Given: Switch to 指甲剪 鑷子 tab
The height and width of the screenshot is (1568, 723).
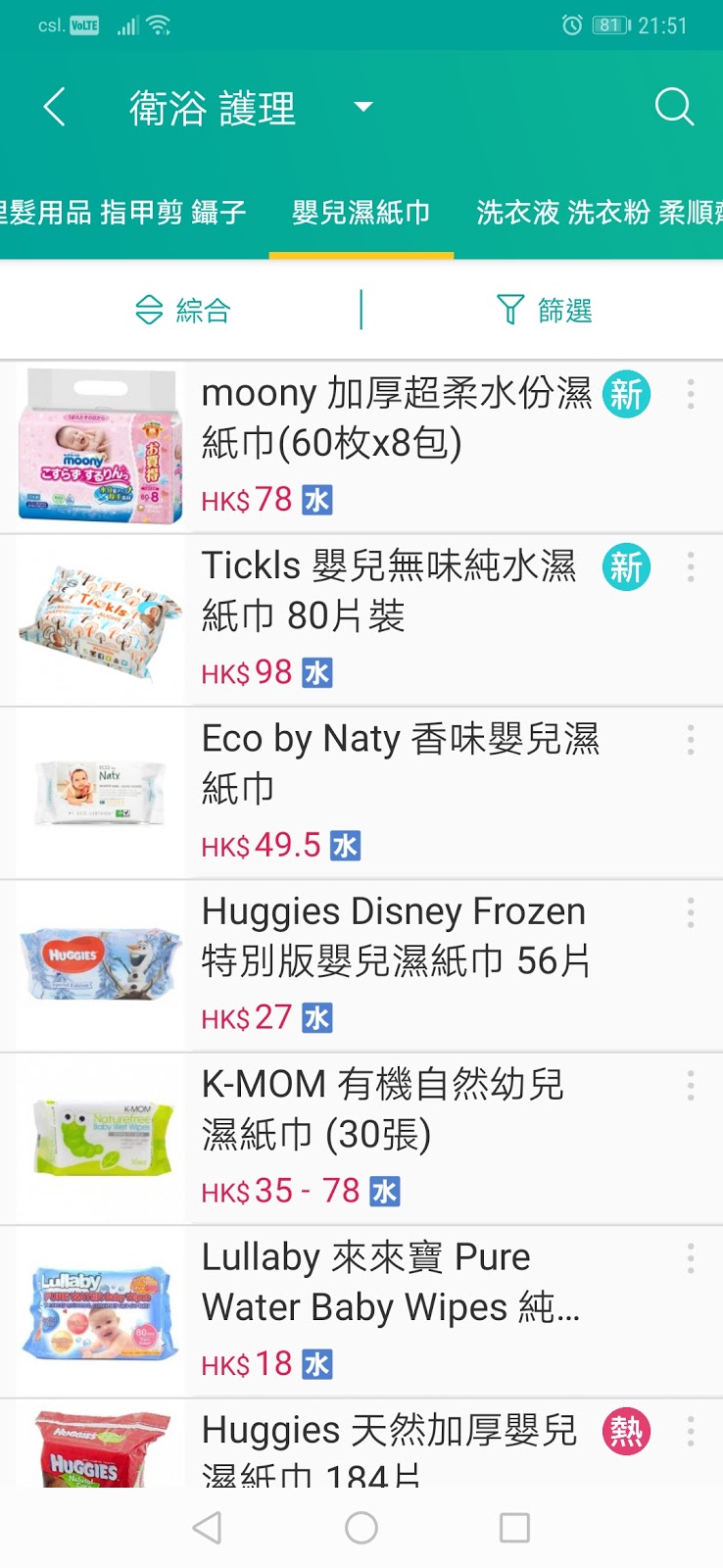Looking at the screenshot, I should click(172, 212).
